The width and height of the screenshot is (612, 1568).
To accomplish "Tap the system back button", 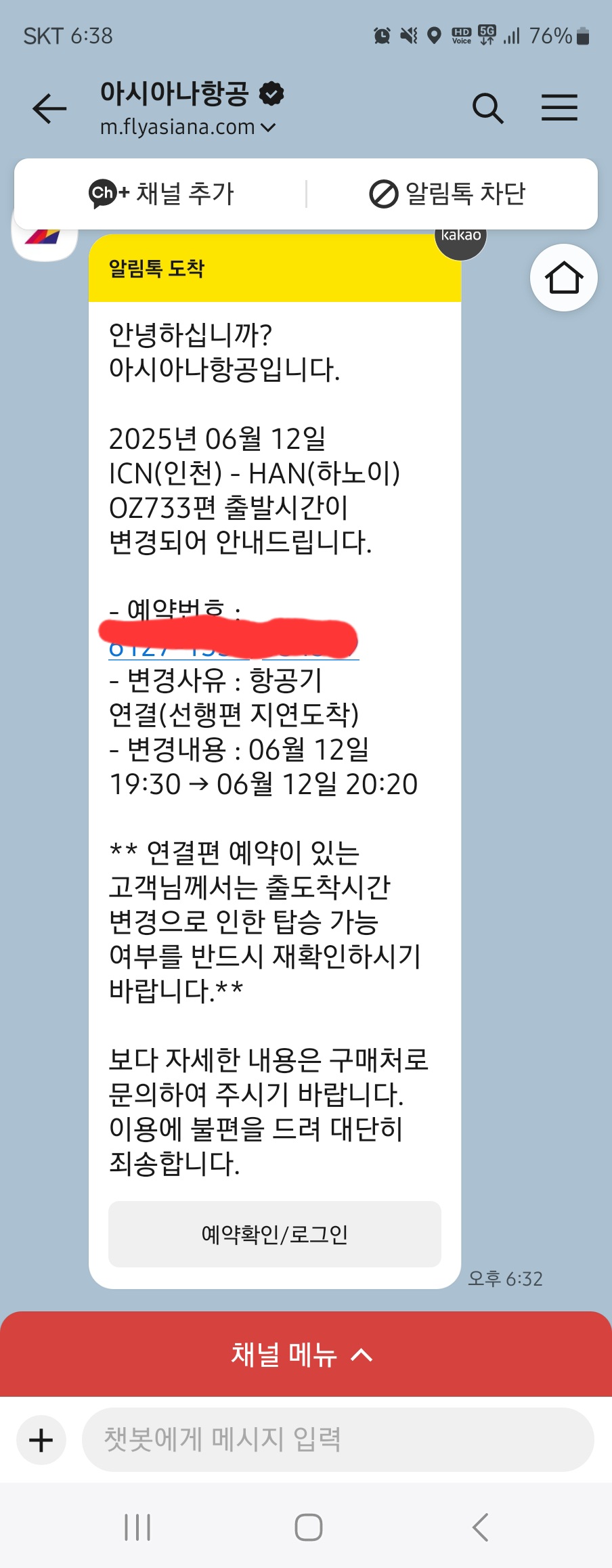I will coord(480,1527).
